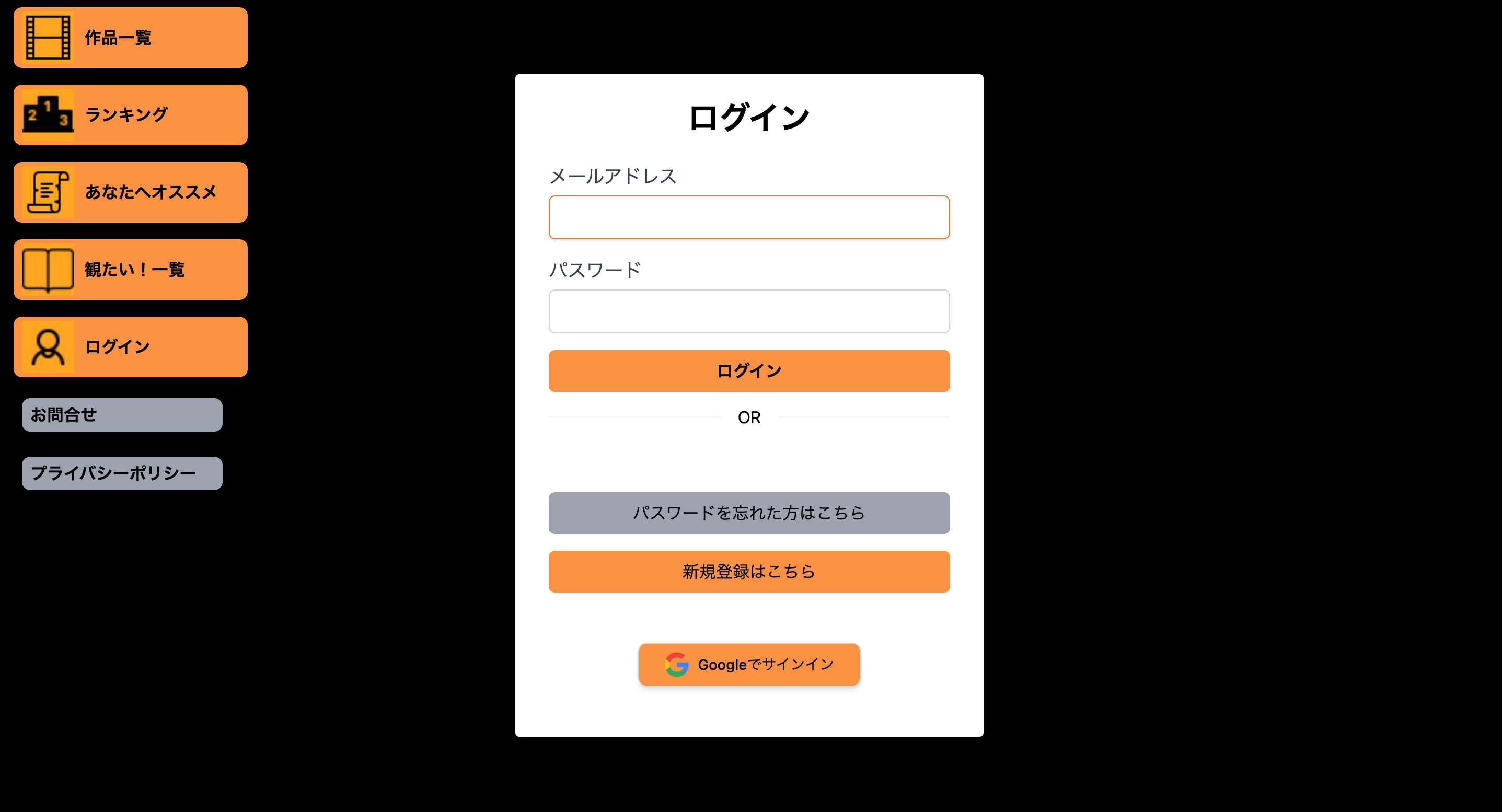Go to the ランキング page
The width and height of the screenshot is (1502, 812).
click(130, 115)
